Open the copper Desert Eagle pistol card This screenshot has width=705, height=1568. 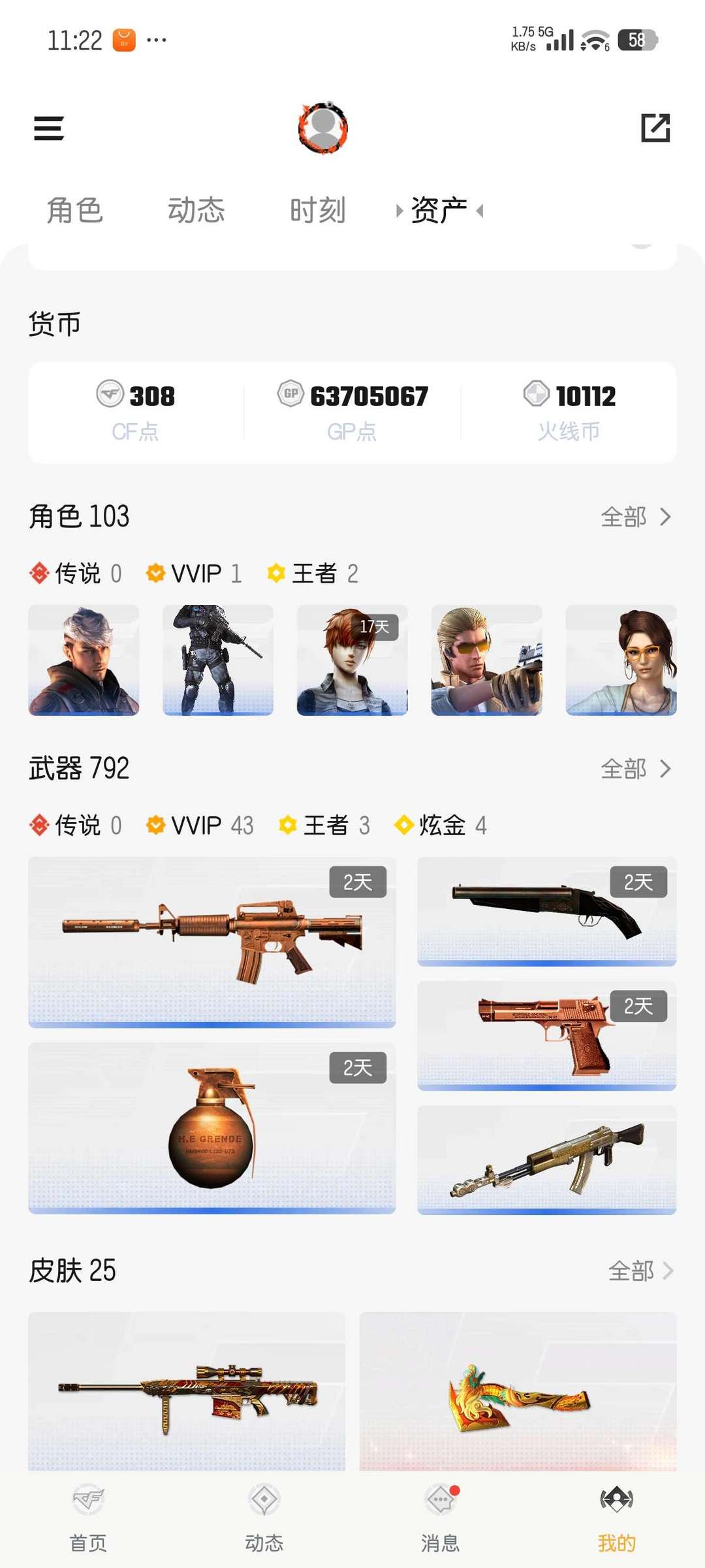click(546, 1036)
